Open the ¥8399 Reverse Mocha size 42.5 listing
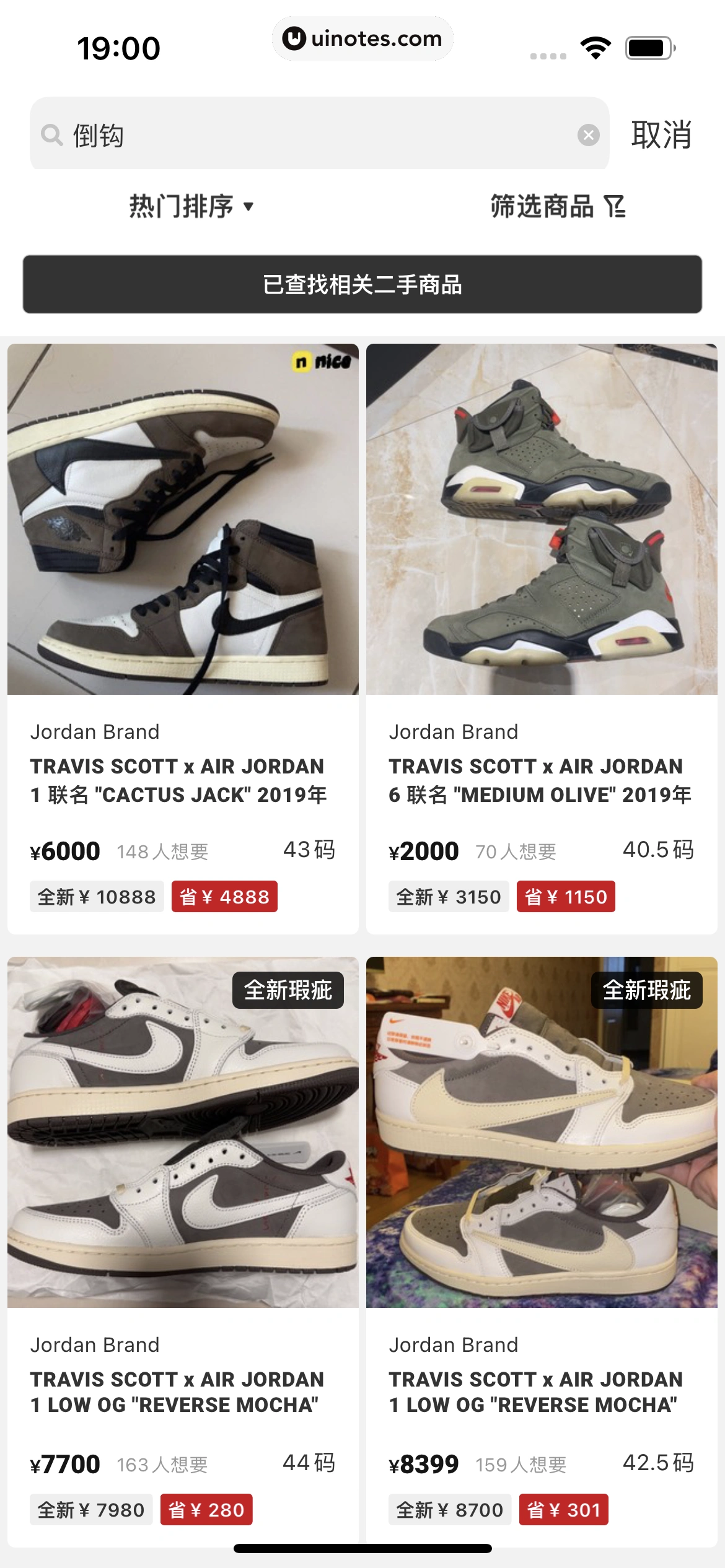 pos(542,1251)
